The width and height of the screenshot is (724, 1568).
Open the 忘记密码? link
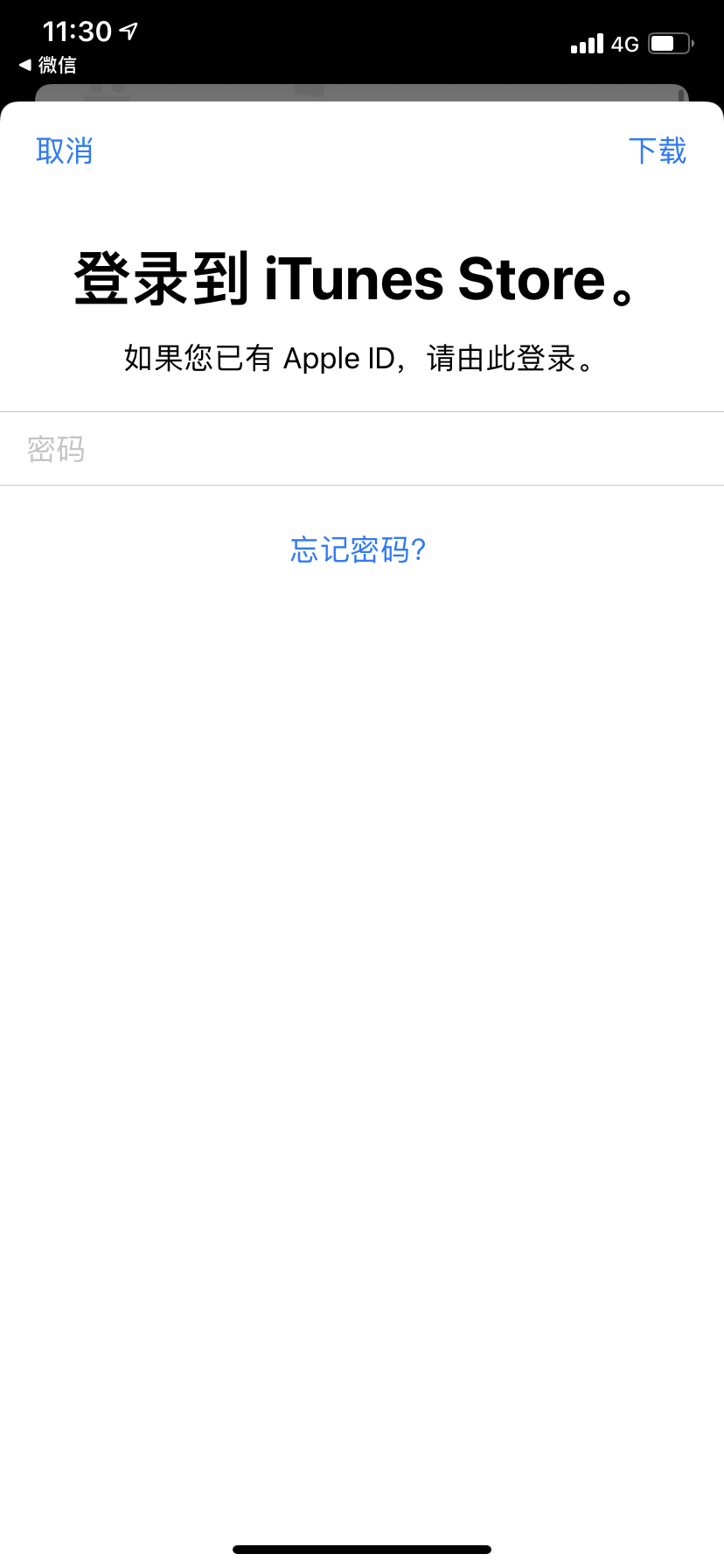359,549
